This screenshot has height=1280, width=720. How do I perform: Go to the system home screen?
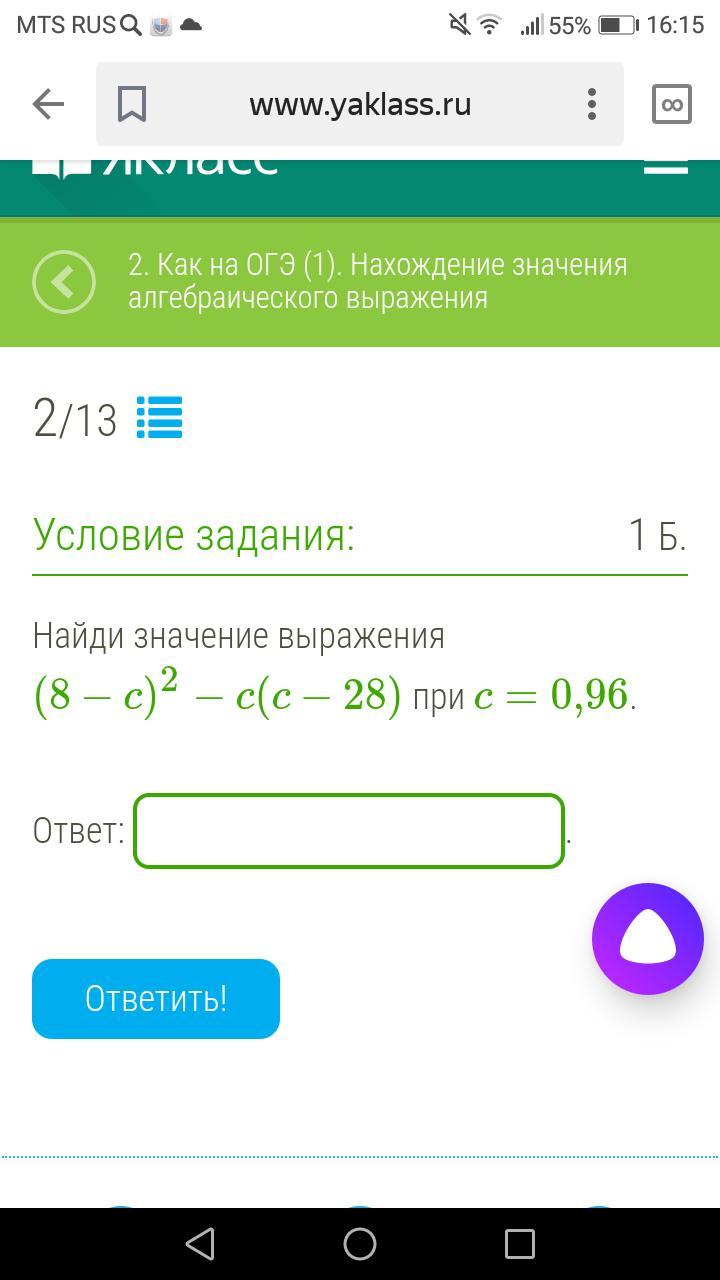pos(360,1244)
